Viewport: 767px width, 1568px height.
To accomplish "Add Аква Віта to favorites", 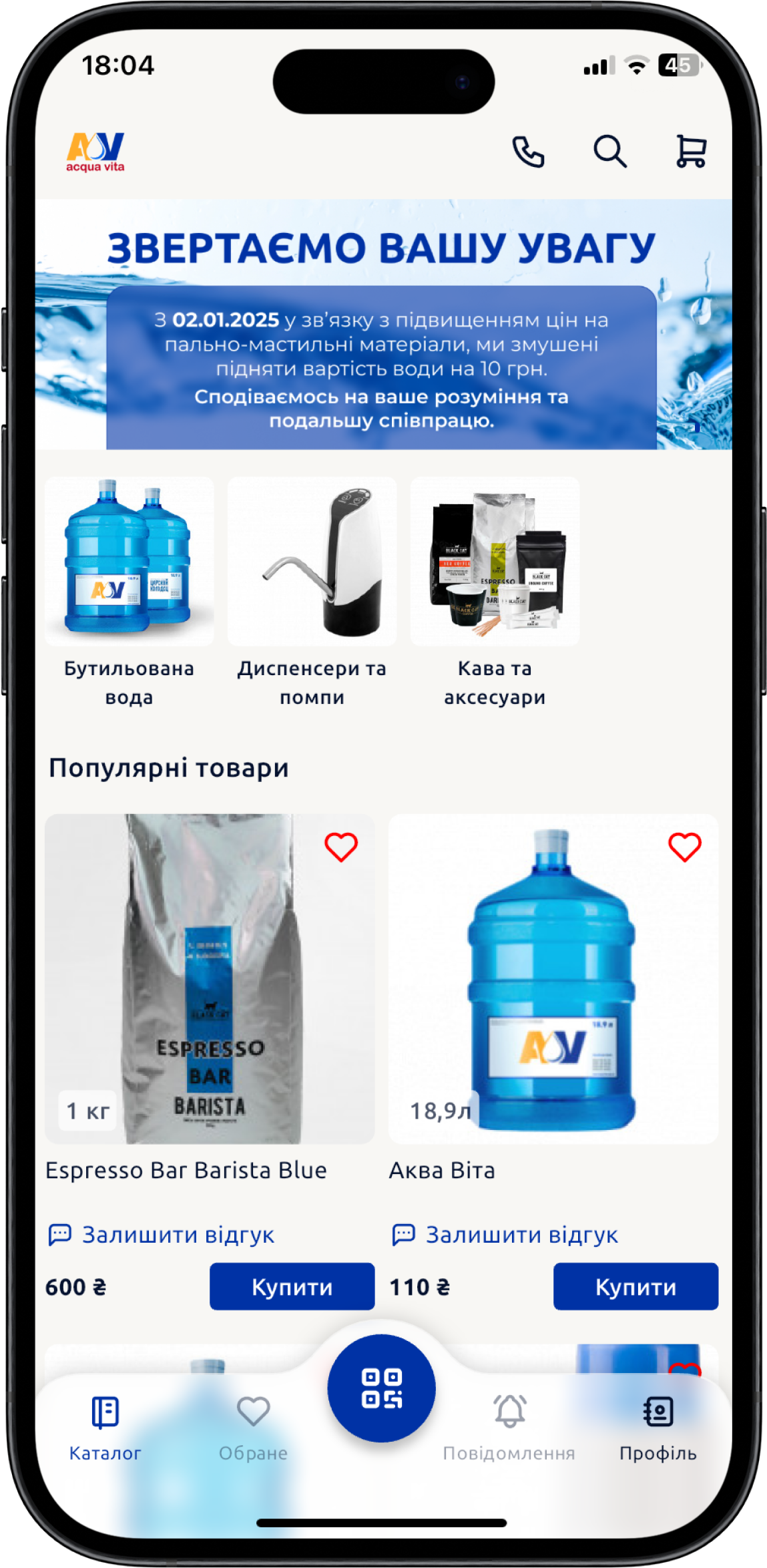I will 685,847.
